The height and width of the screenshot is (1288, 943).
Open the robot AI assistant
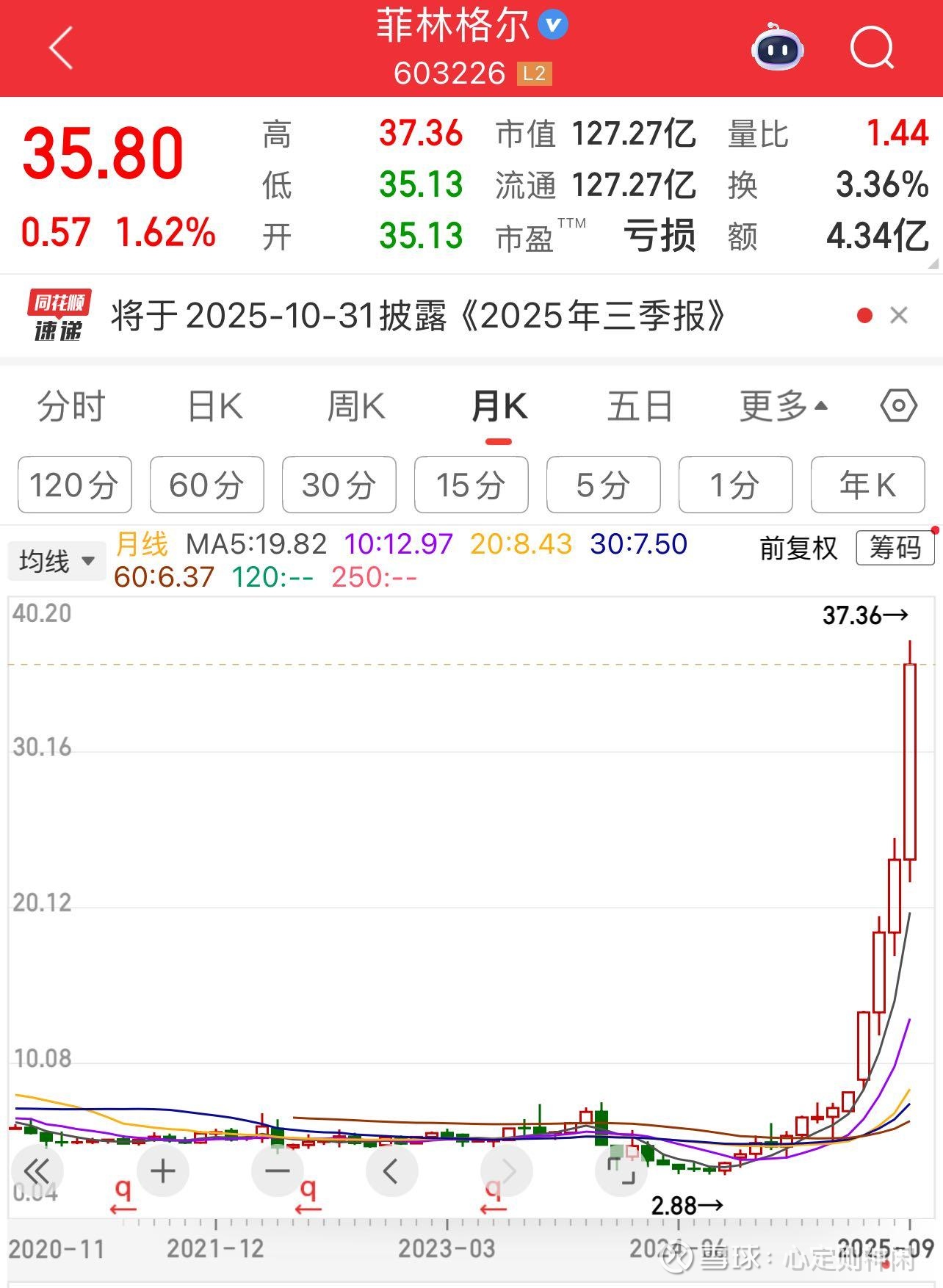[x=777, y=48]
